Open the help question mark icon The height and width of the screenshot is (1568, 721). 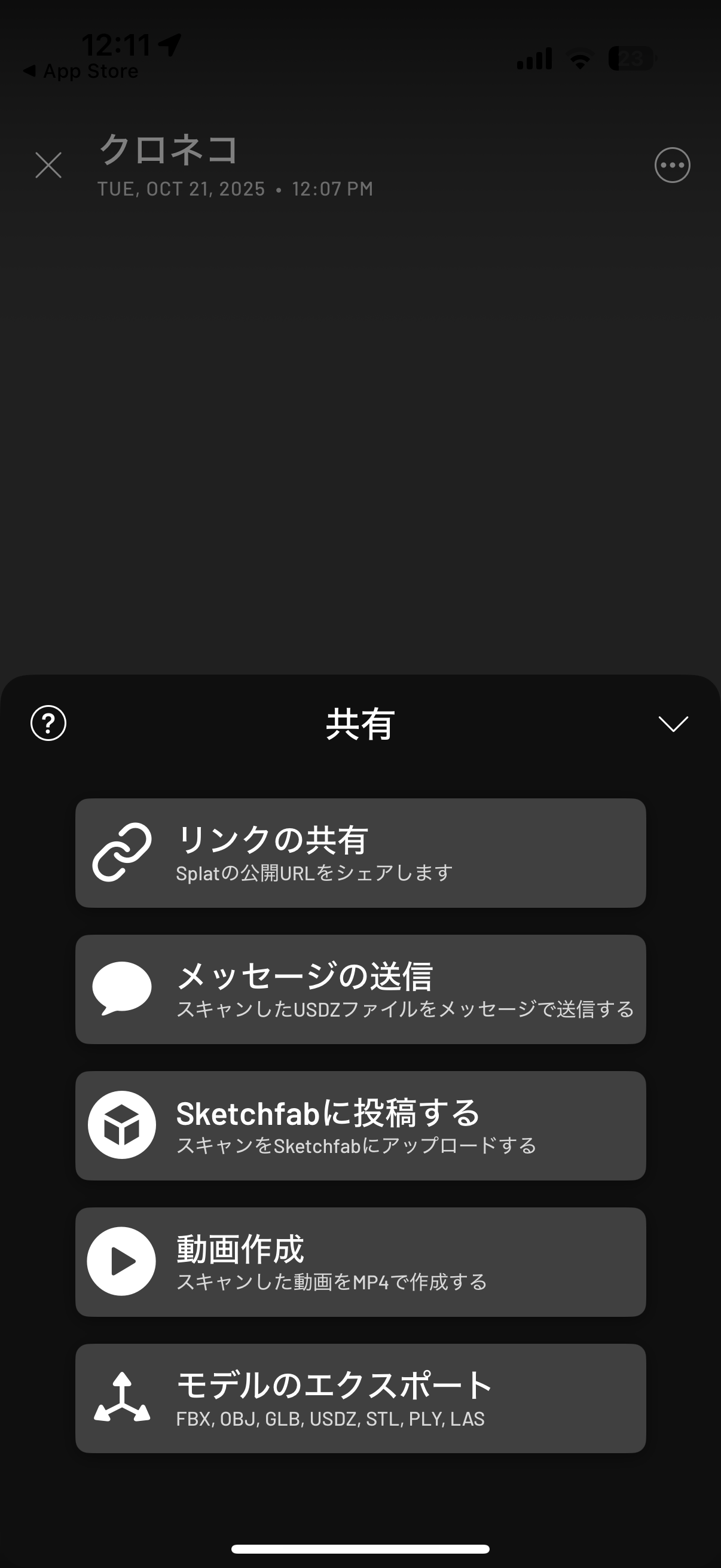point(48,723)
